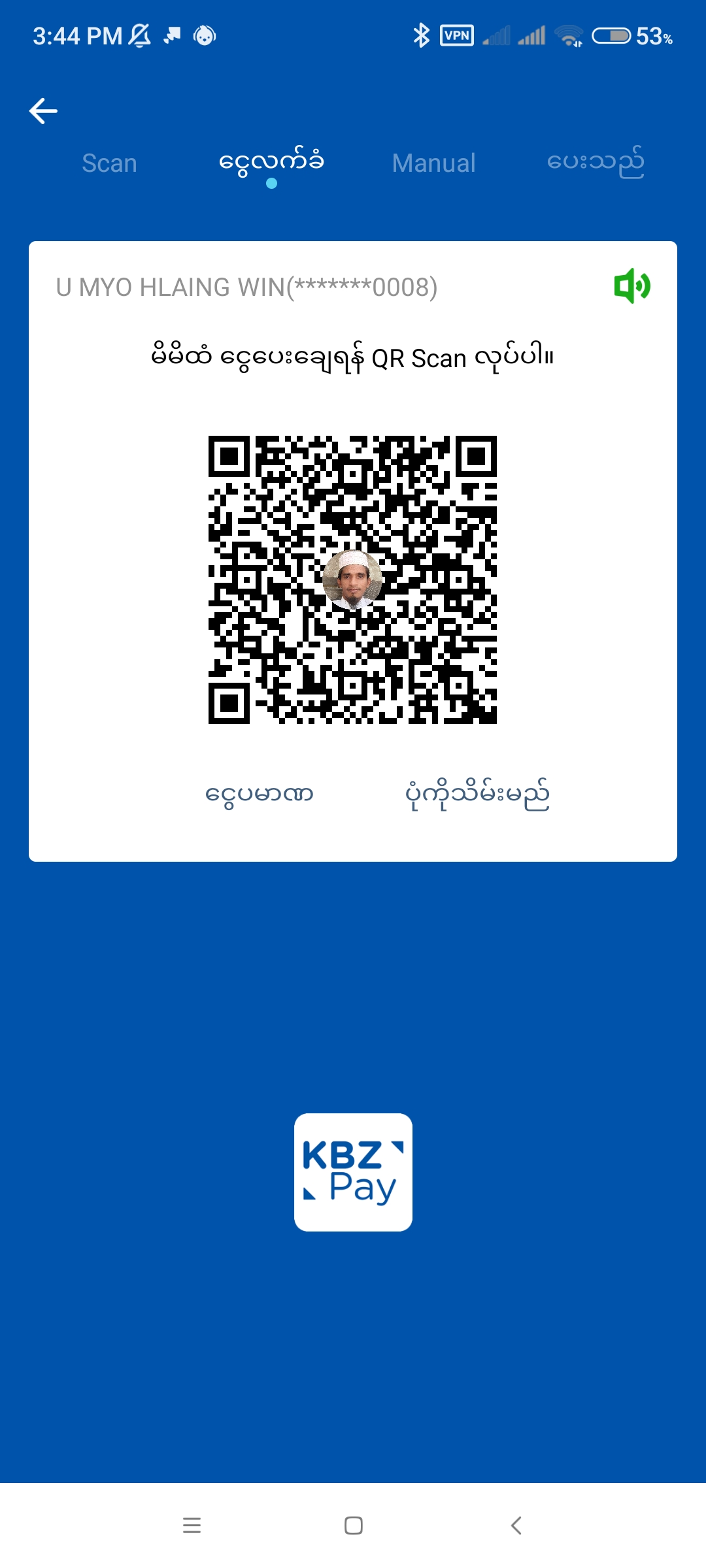Tap ပုံကိုသိမ်းမည် to save the image
706x1568 pixels.
pos(477,794)
